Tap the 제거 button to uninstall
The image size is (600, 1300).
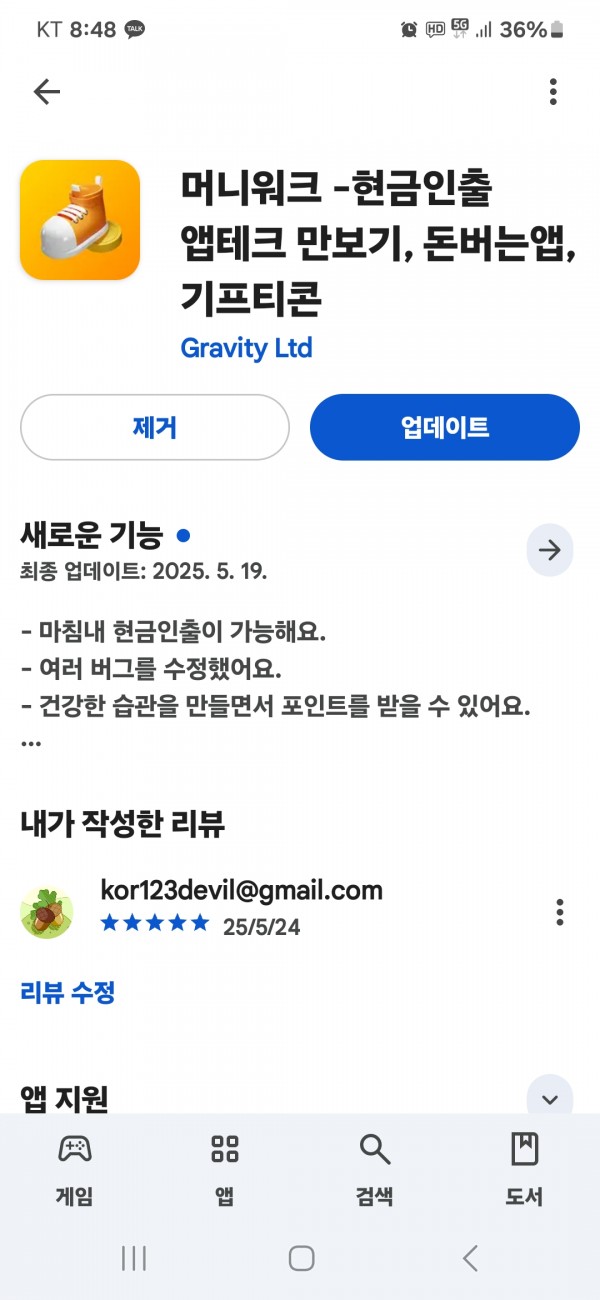coord(155,427)
